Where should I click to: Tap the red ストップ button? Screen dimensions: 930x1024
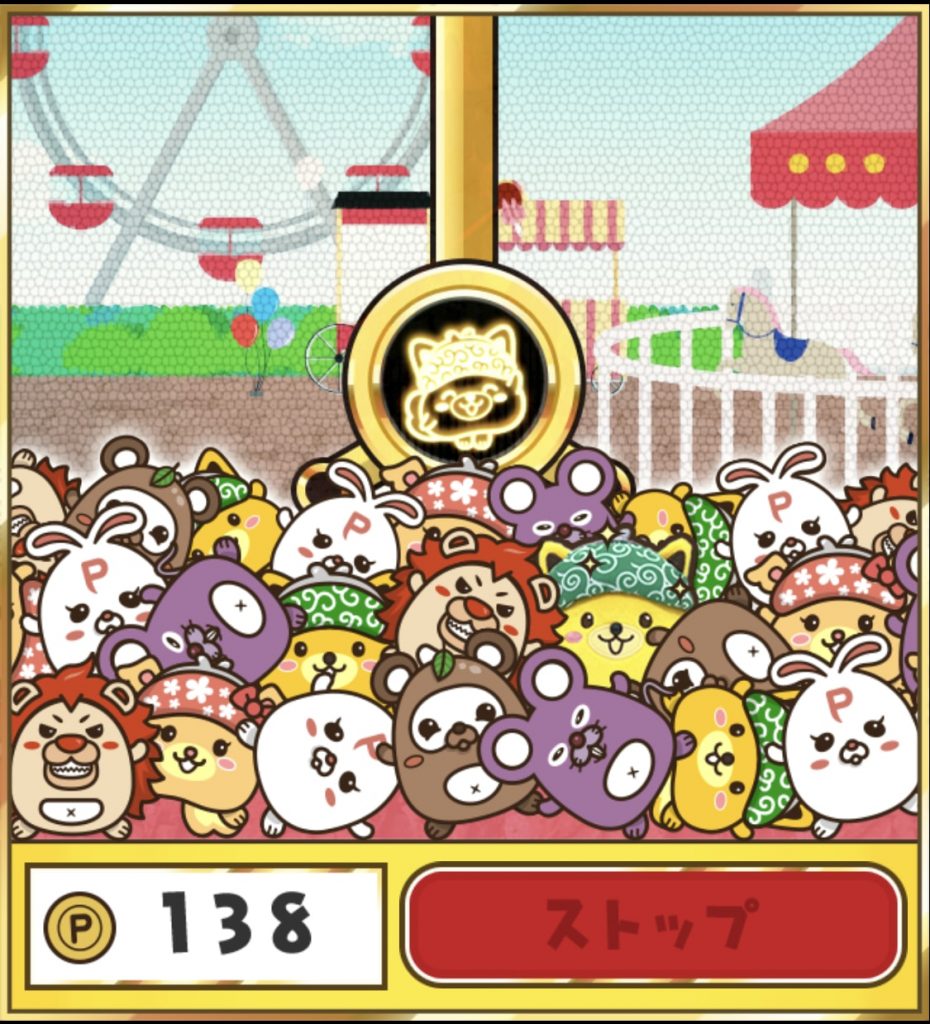653,925
